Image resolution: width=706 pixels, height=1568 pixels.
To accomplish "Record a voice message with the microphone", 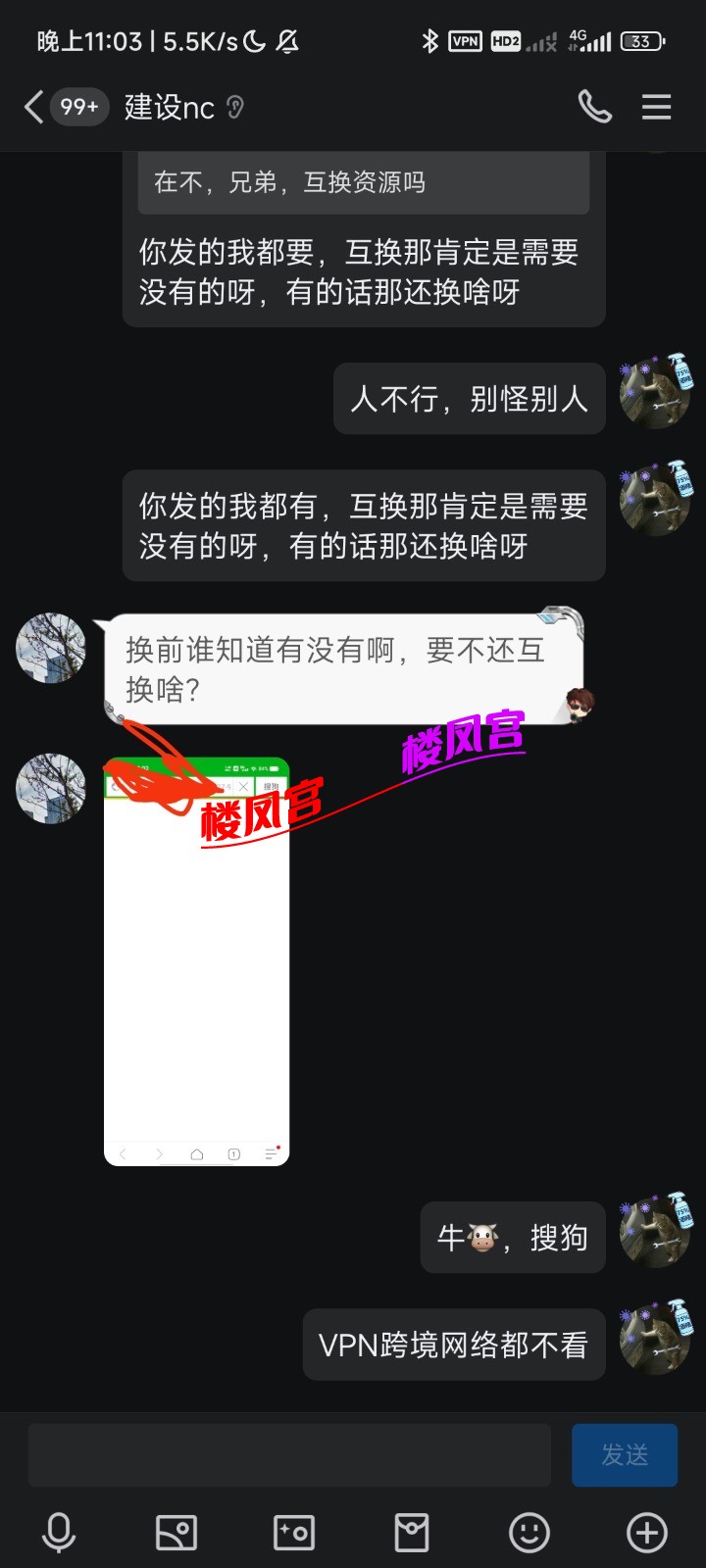I will [59, 1533].
